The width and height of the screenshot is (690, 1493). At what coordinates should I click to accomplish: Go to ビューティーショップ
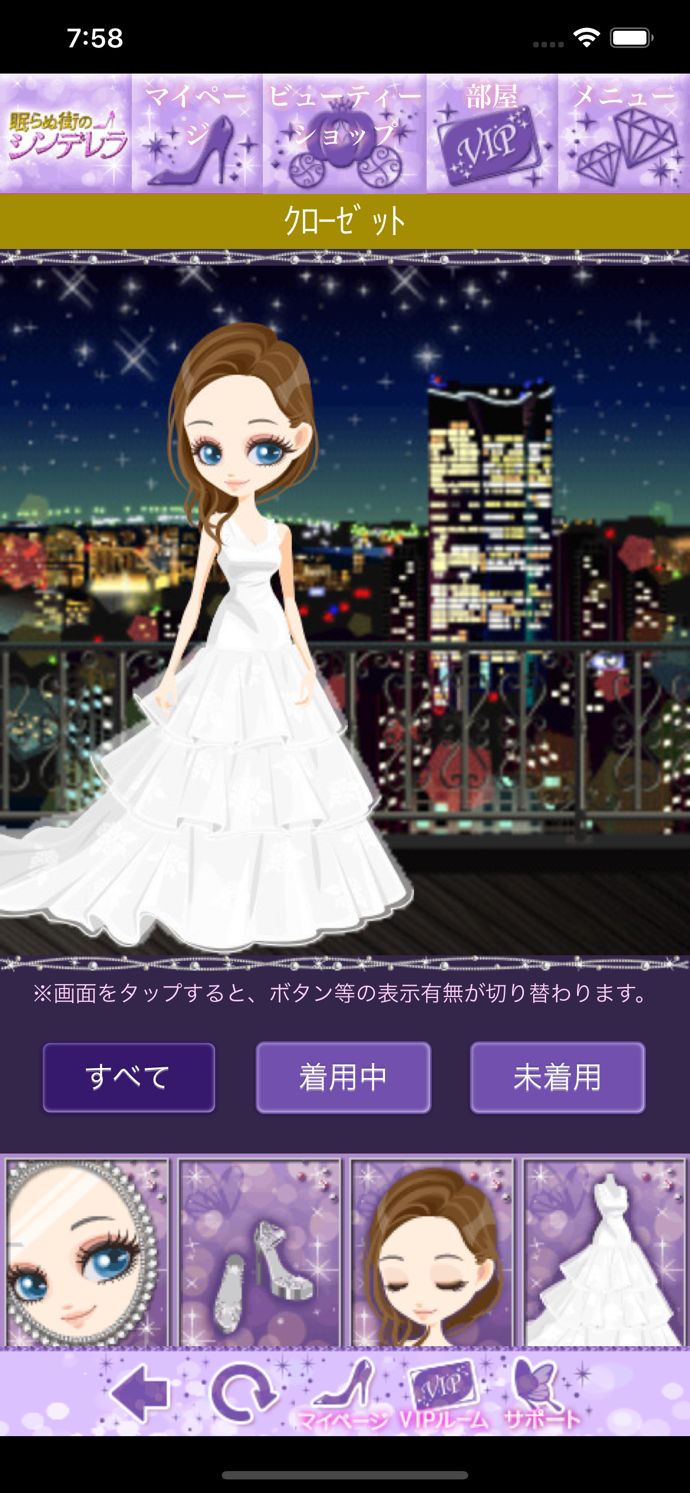[345, 133]
